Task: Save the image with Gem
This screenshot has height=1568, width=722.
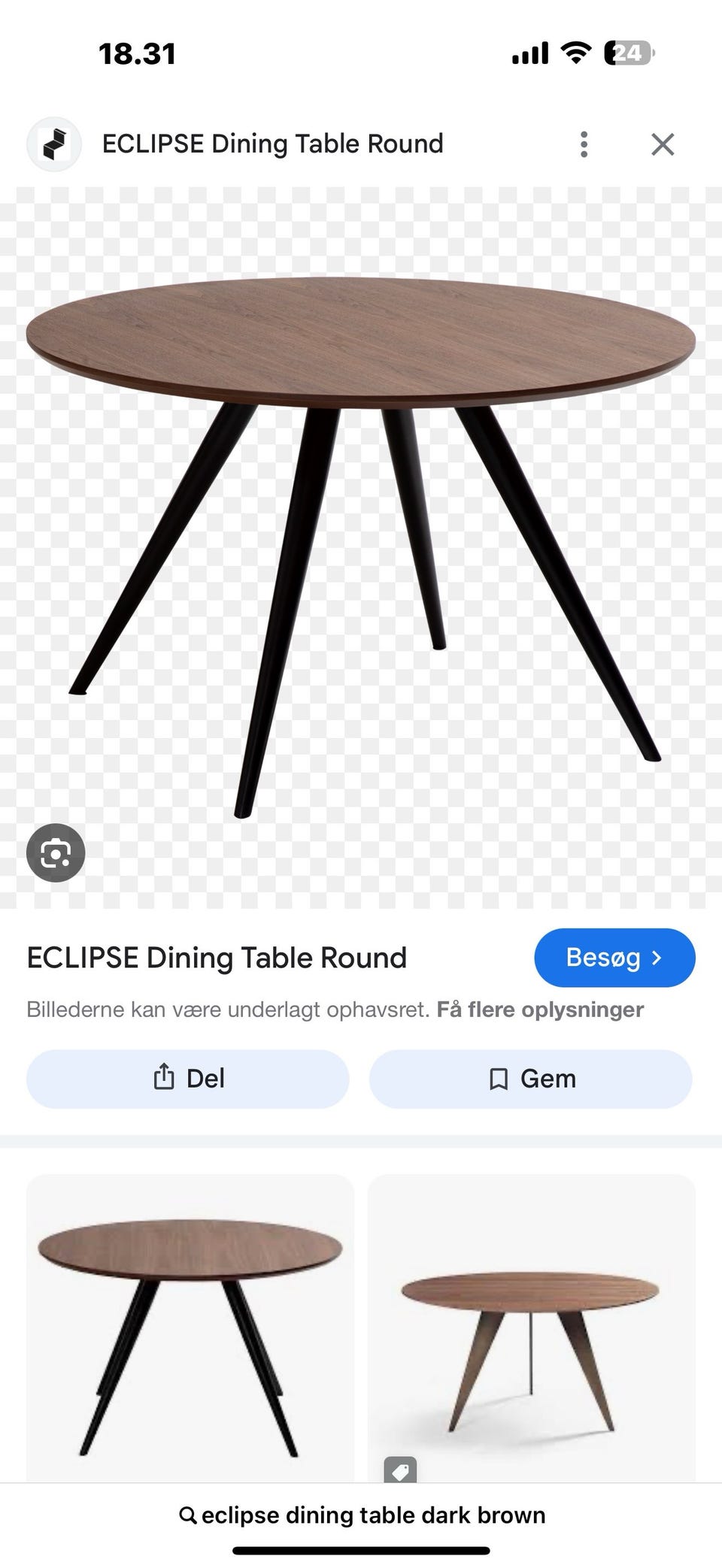Action: coord(531,1079)
